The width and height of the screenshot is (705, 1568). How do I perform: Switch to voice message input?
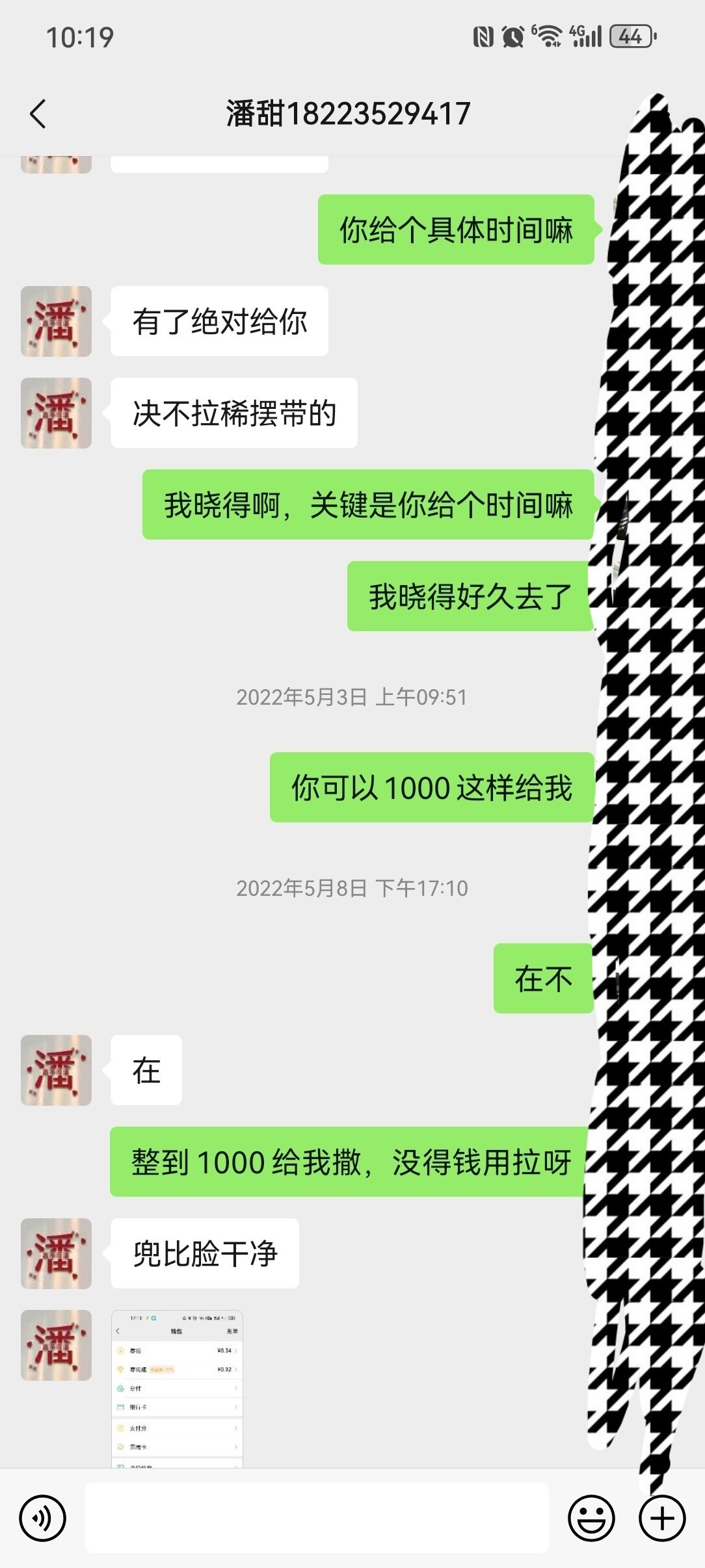click(42, 1519)
